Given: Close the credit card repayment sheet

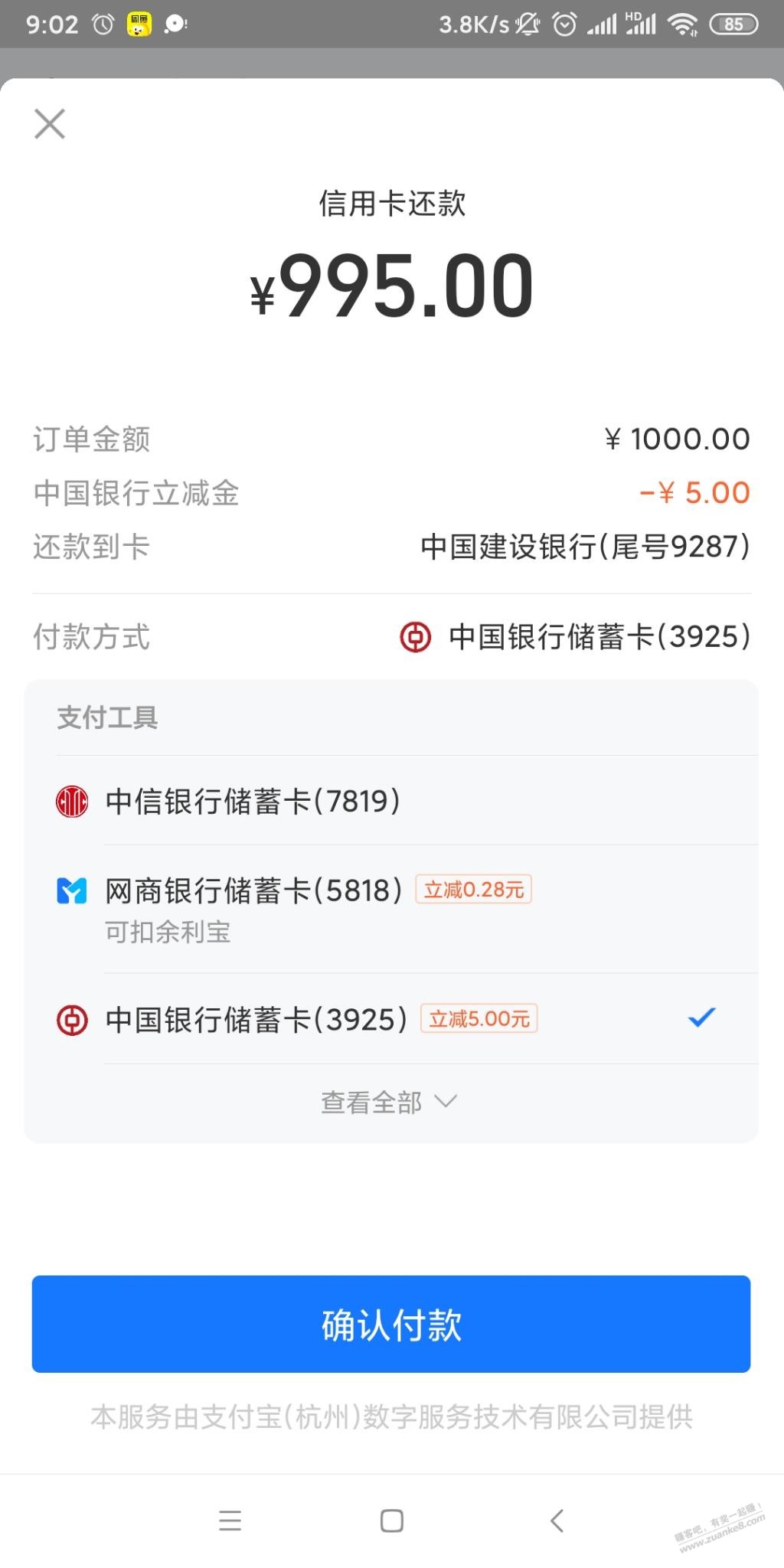Looking at the screenshot, I should pyautogui.click(x=50, y=124).
